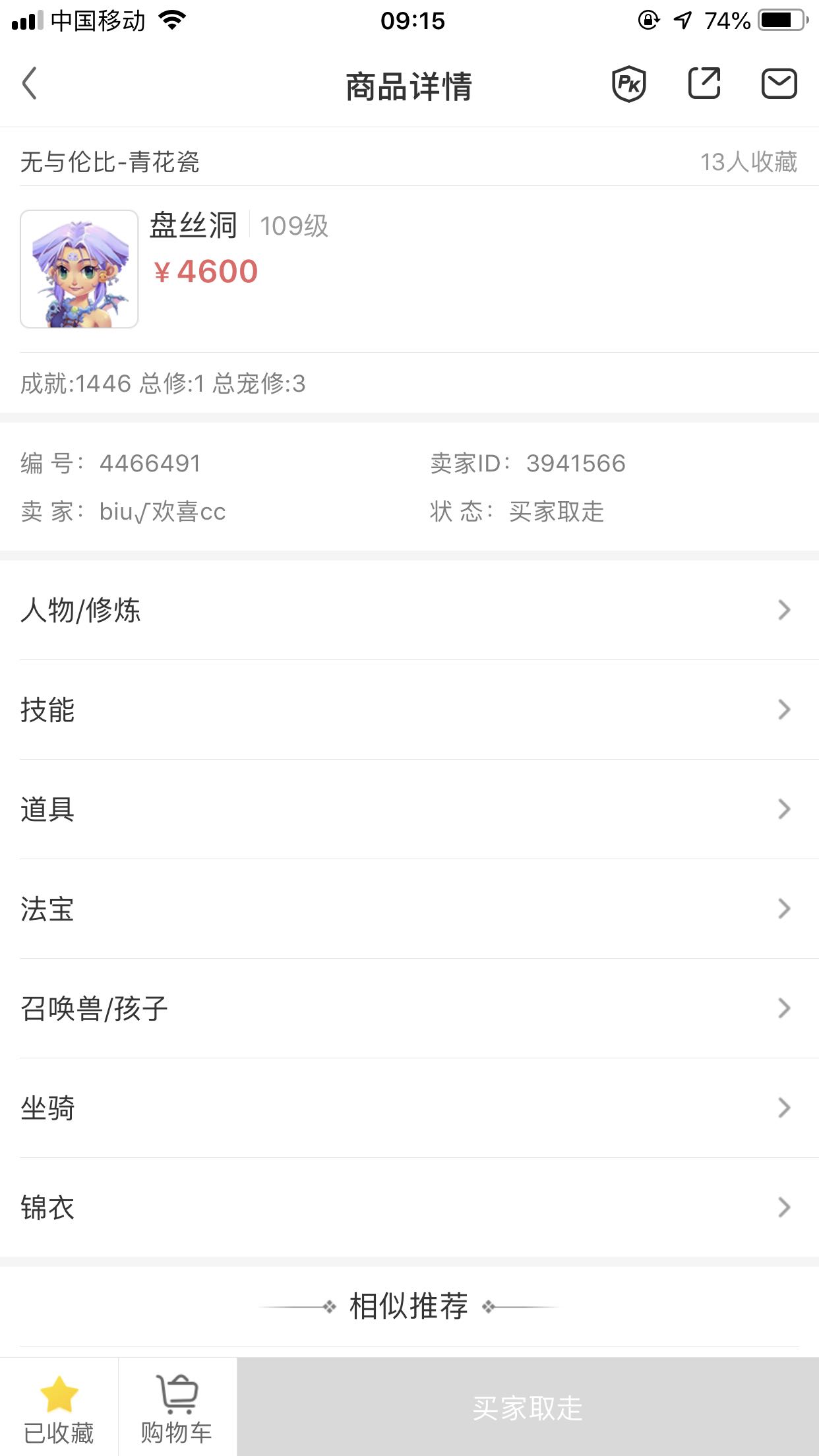
Task: Show 召唤兽/孩子 details
Action: coord(409,1008)
